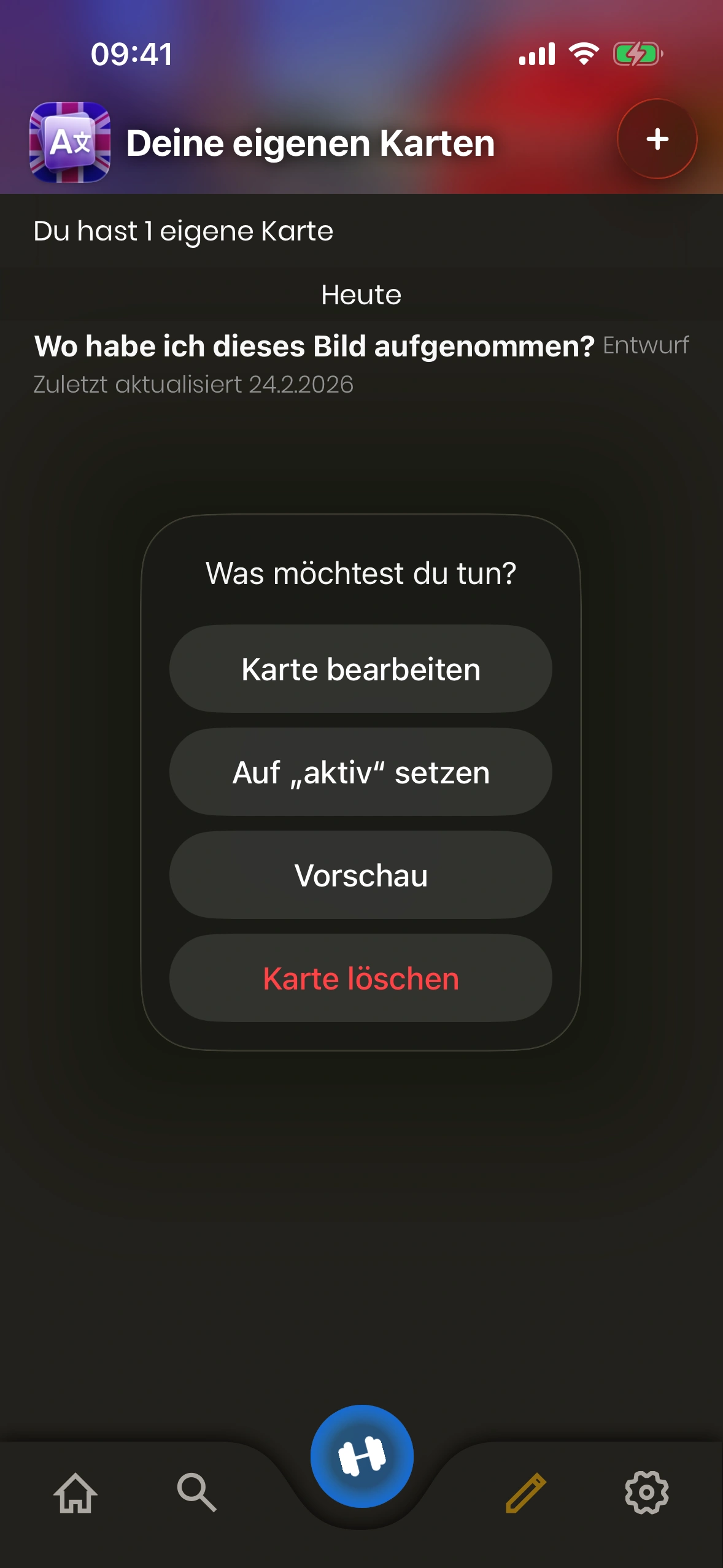Choose "Karte bearbeiten" in the dialog
The width and height of the screenshot is (723, 1568).
click(361, 669)
